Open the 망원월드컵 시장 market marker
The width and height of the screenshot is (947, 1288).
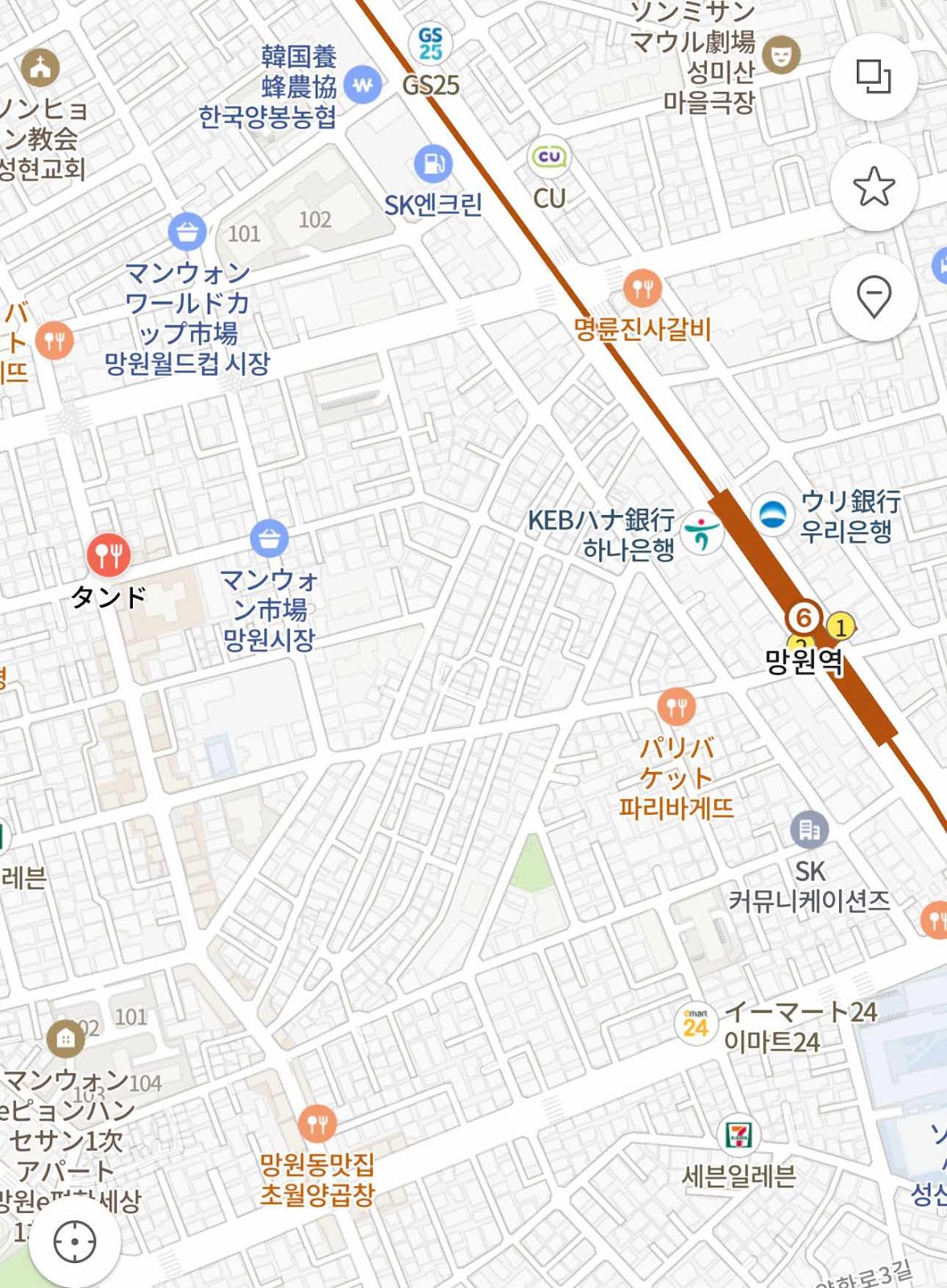pyautogui.click(x=187, y=232)
